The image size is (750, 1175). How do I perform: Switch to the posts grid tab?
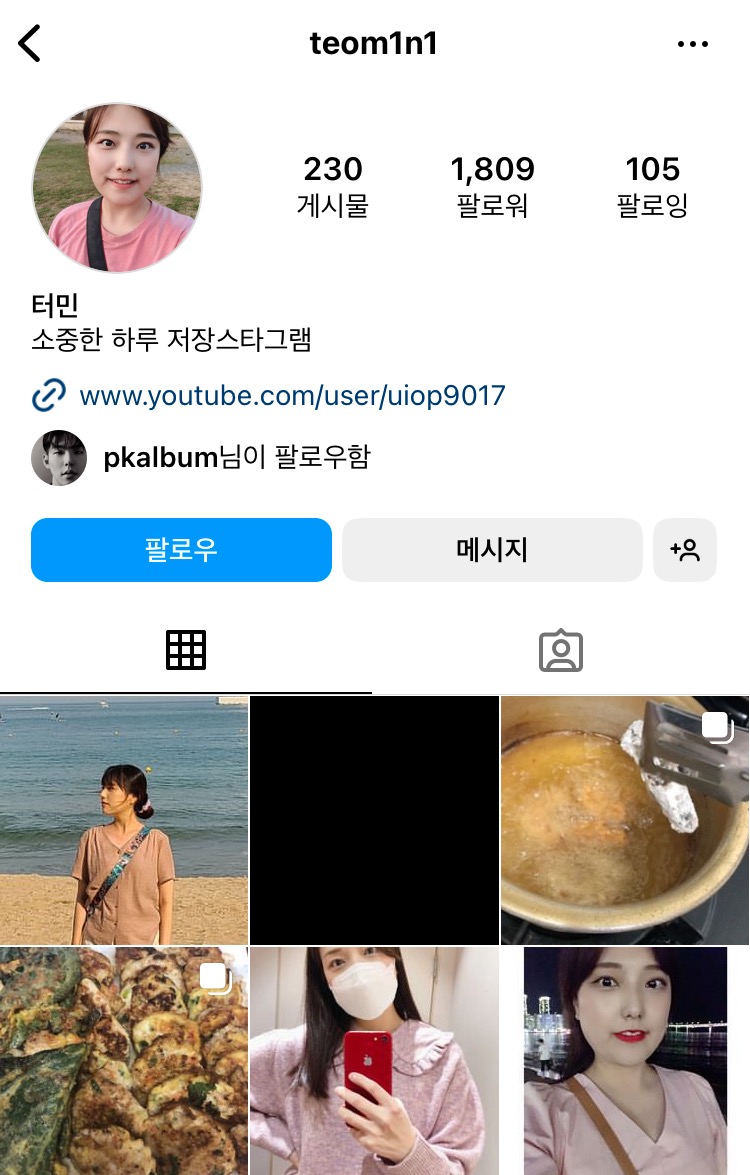point(186,651)
